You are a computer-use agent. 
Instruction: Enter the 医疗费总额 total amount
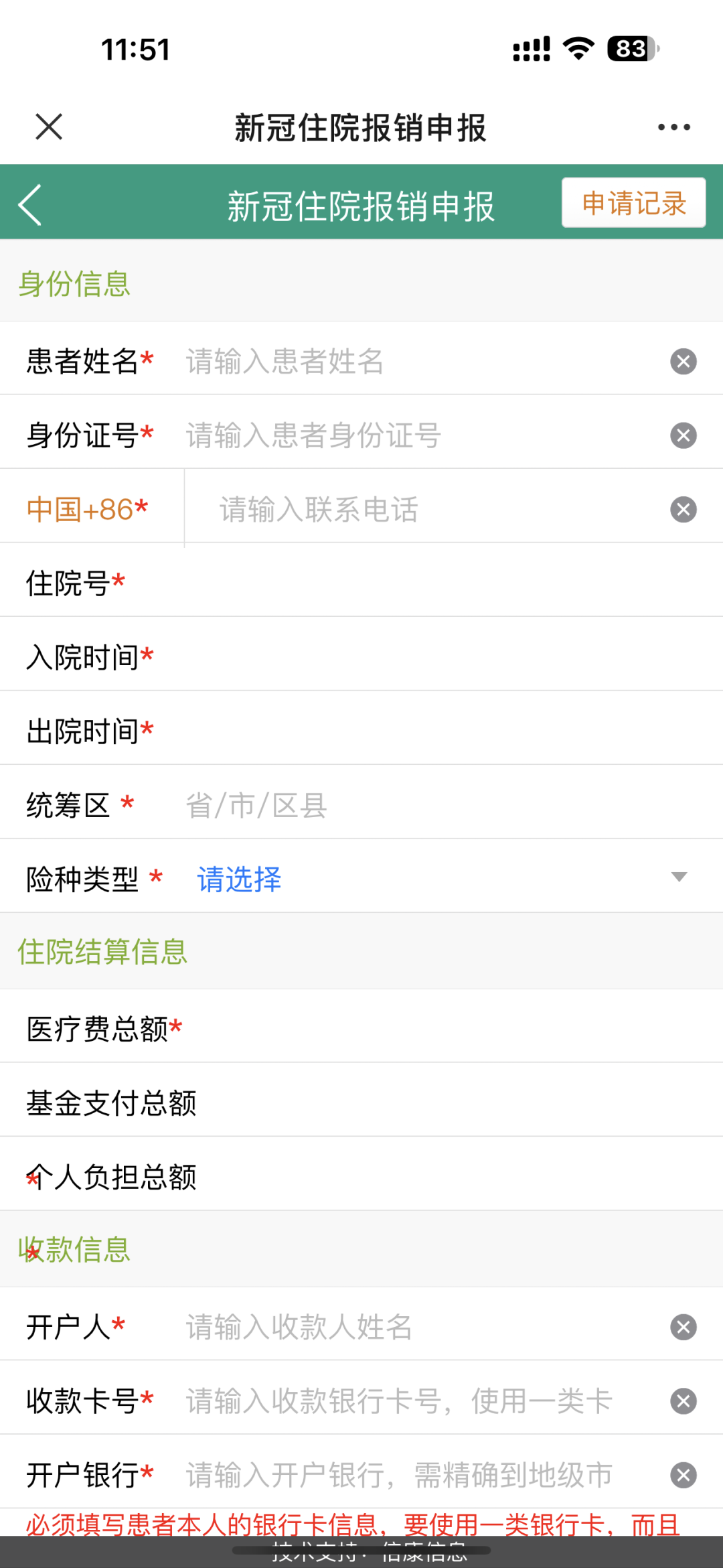pyautogui.click(x=442, y=1029)
